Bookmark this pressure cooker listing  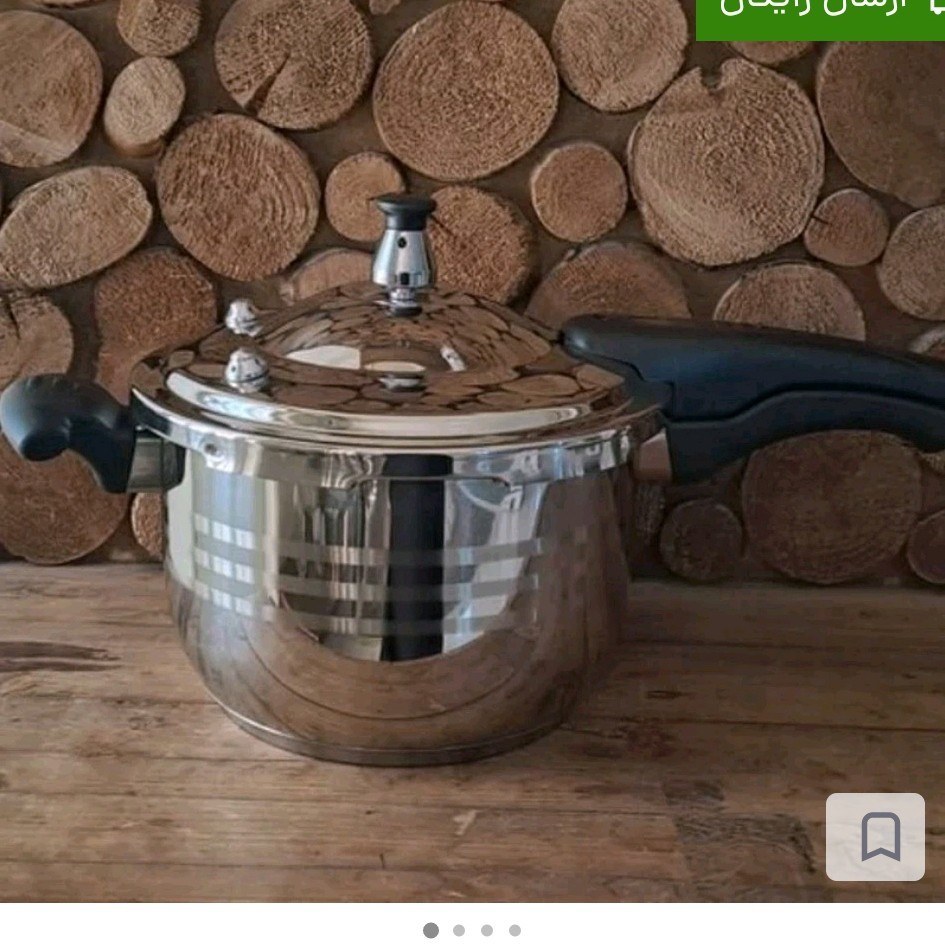[x=875, y=837]
